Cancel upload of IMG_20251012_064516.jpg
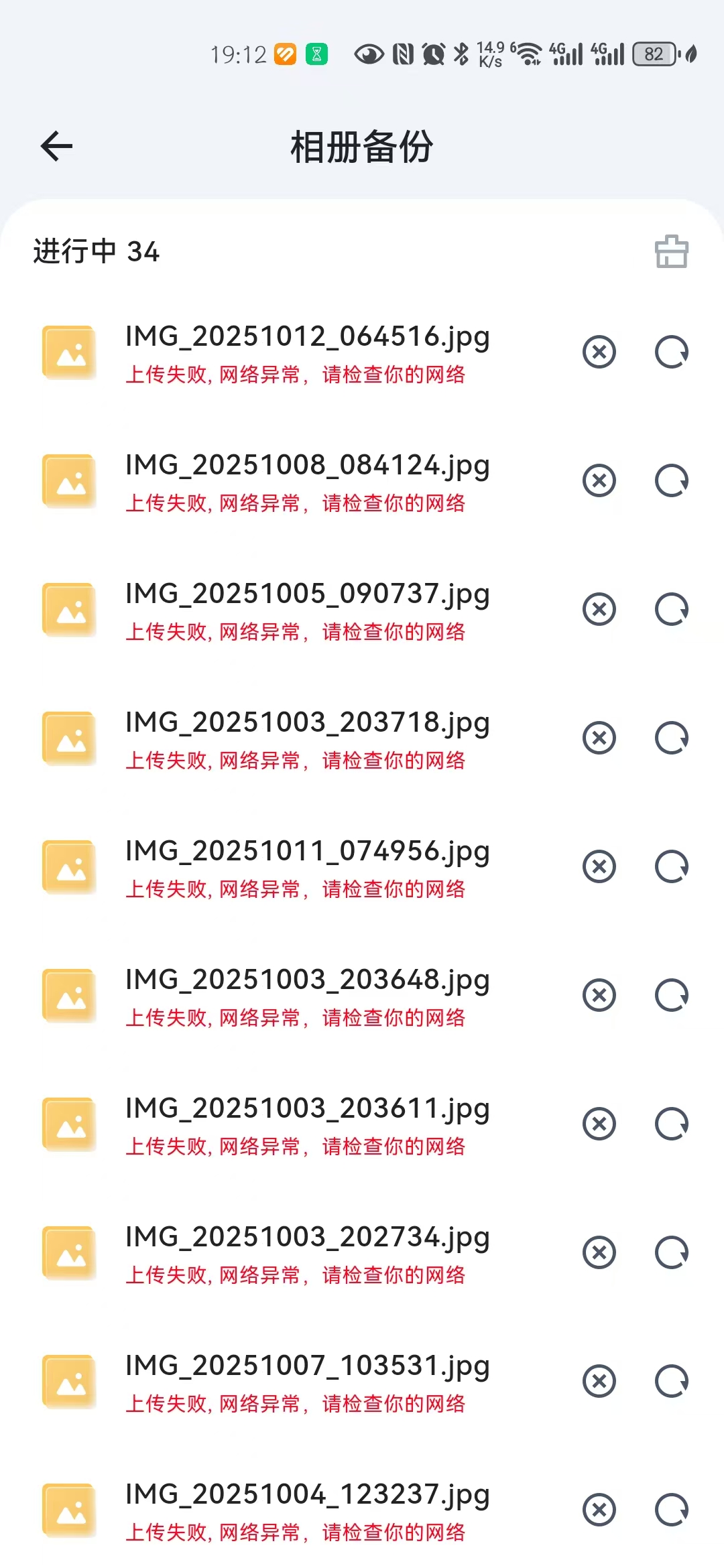Screen dimensions: 724x1568 coord(599,352)
